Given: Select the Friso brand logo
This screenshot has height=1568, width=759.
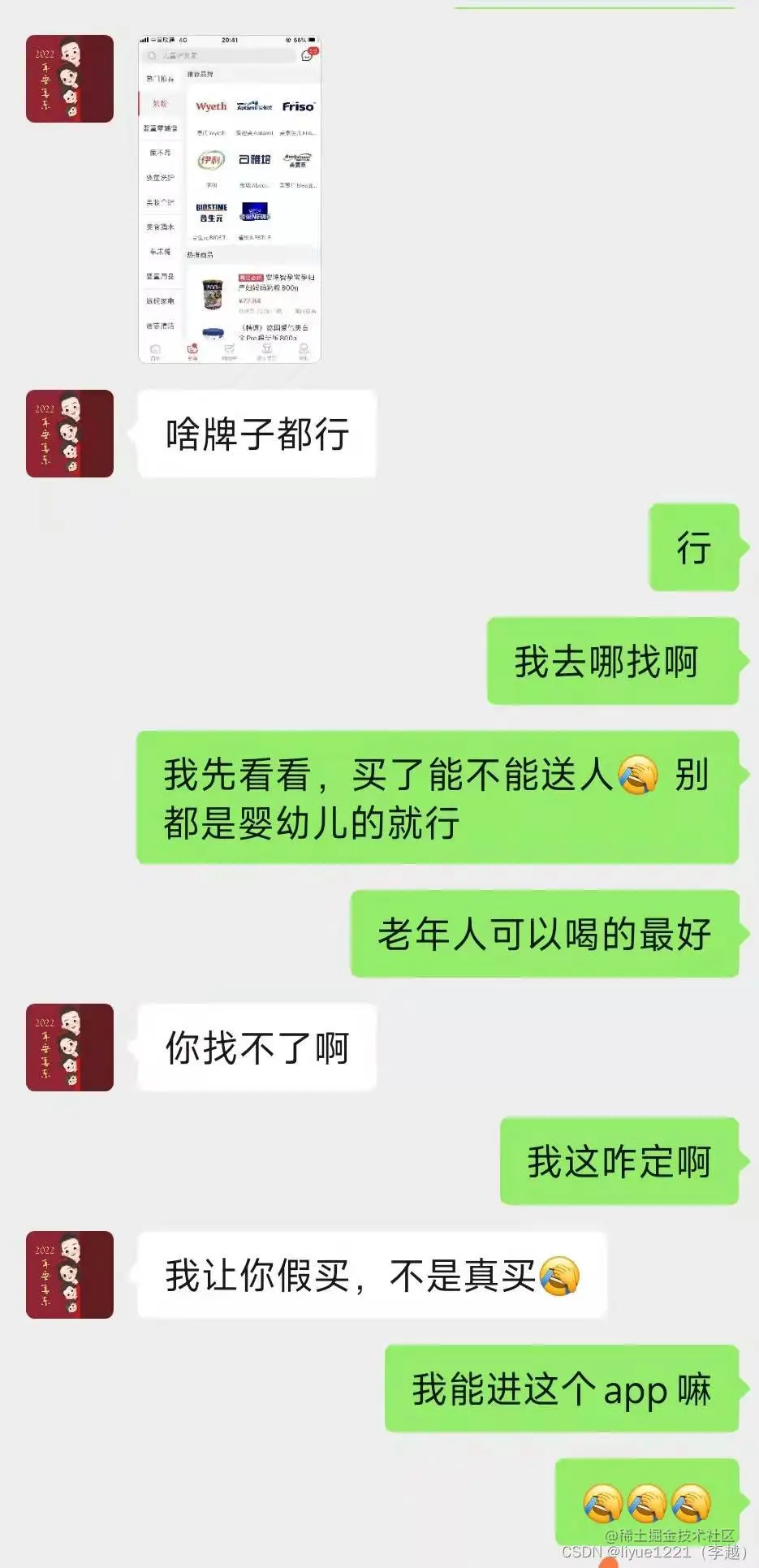Looking at the screenshot, I should click(x=299, y=107).
